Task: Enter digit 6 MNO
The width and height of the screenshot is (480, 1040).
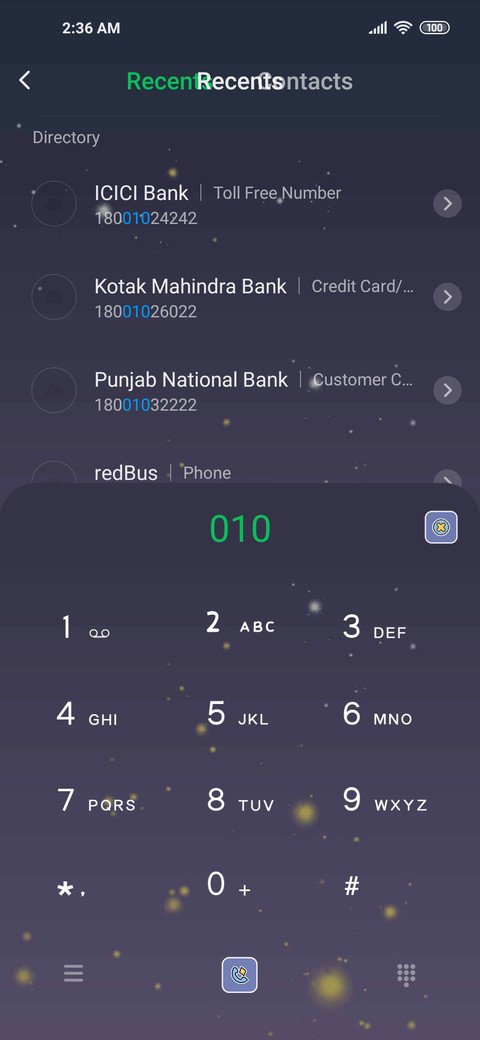Action: click(378, 714)
